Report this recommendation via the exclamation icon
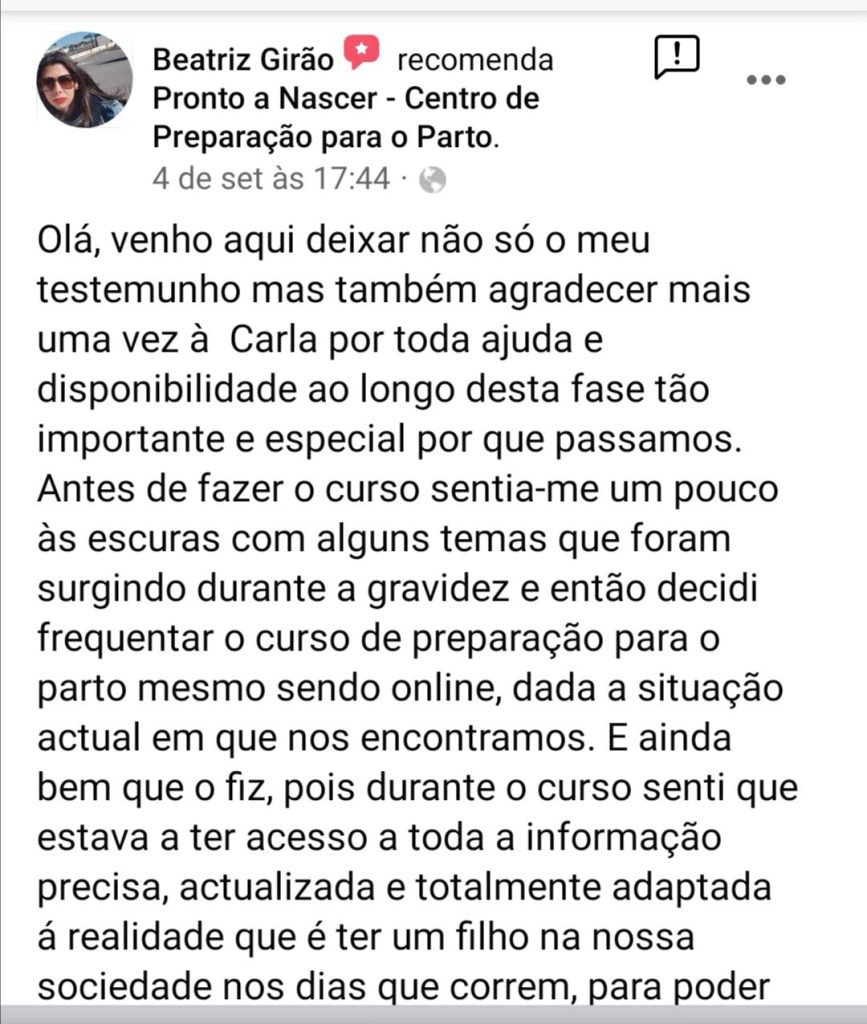This screenshot has width=867, height=1024. click(x=676, y=58)
